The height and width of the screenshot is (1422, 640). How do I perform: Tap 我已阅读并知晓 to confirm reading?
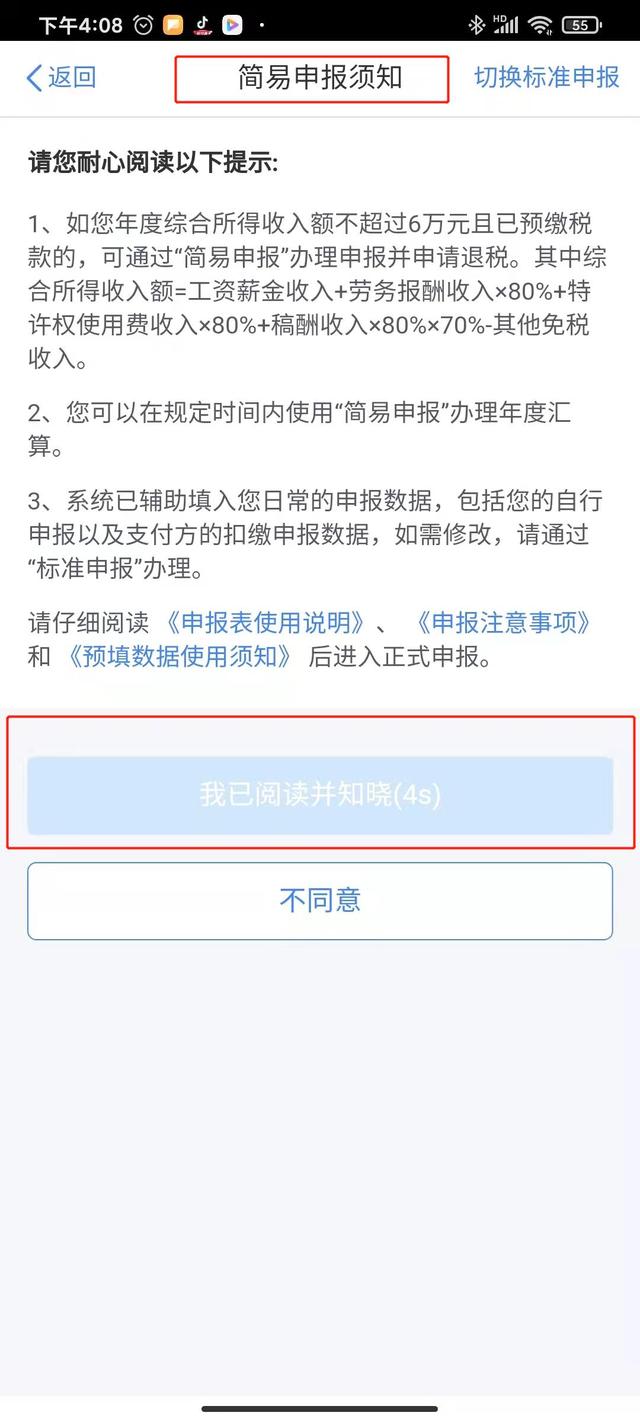[320, 795]
